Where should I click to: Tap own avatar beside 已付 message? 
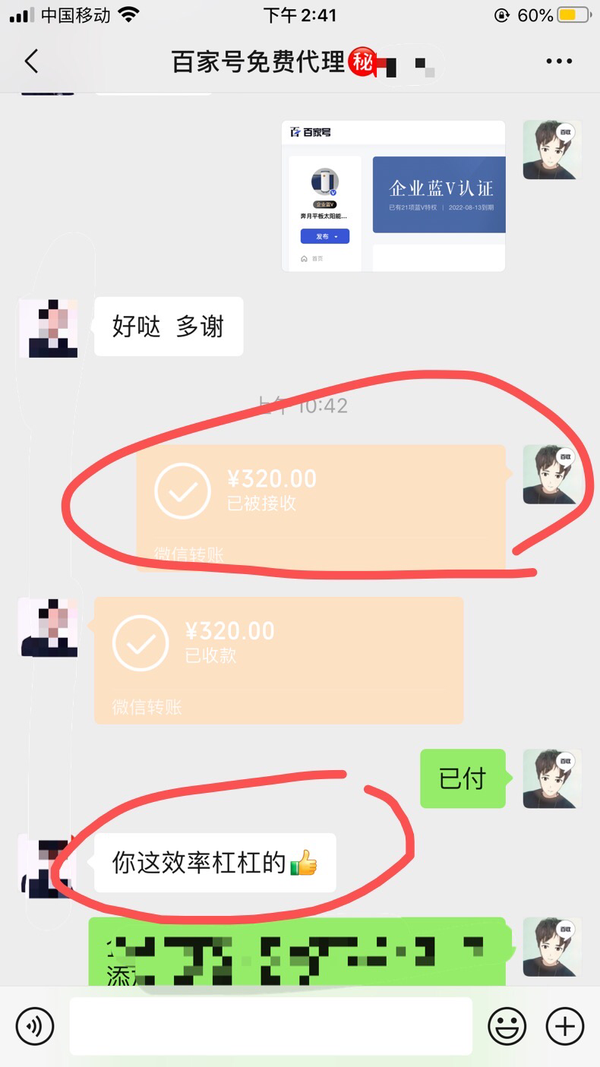click(x=552, y=778)
